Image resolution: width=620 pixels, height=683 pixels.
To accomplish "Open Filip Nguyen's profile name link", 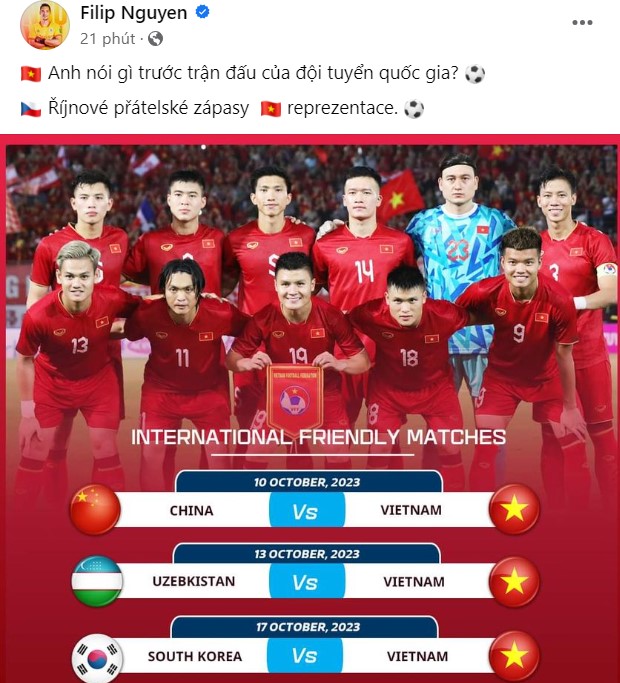I will [x=136, y=13].
